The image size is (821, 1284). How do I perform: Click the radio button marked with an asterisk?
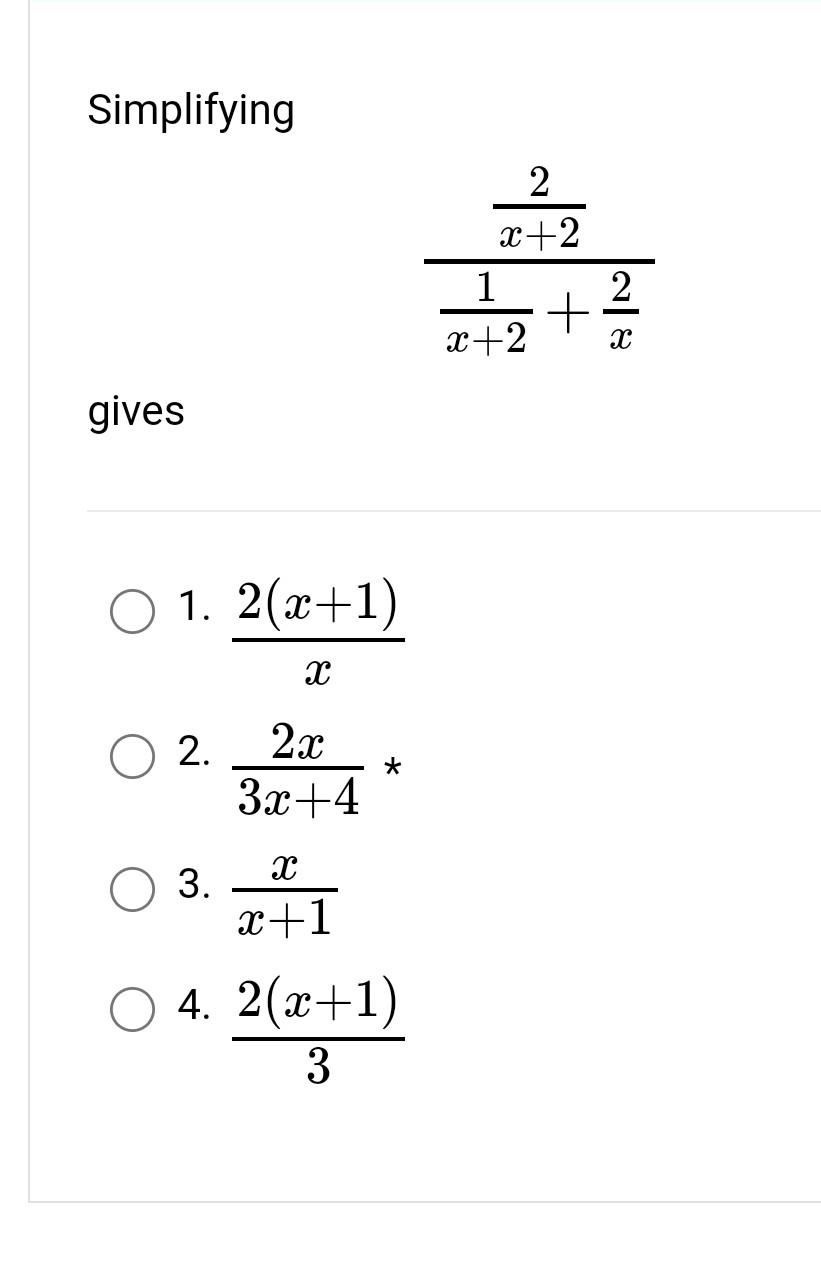[131, 758]
